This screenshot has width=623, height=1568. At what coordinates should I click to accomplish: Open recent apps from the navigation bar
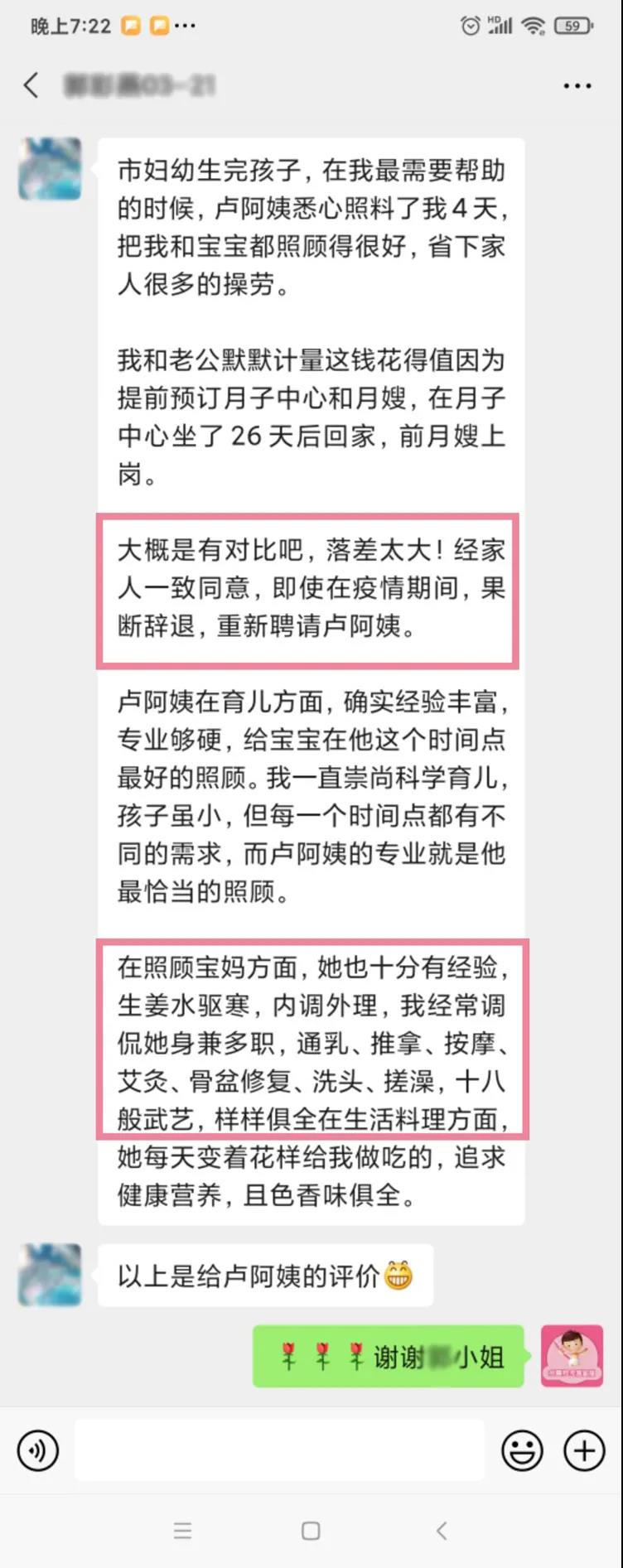(x=182, y=1530)
